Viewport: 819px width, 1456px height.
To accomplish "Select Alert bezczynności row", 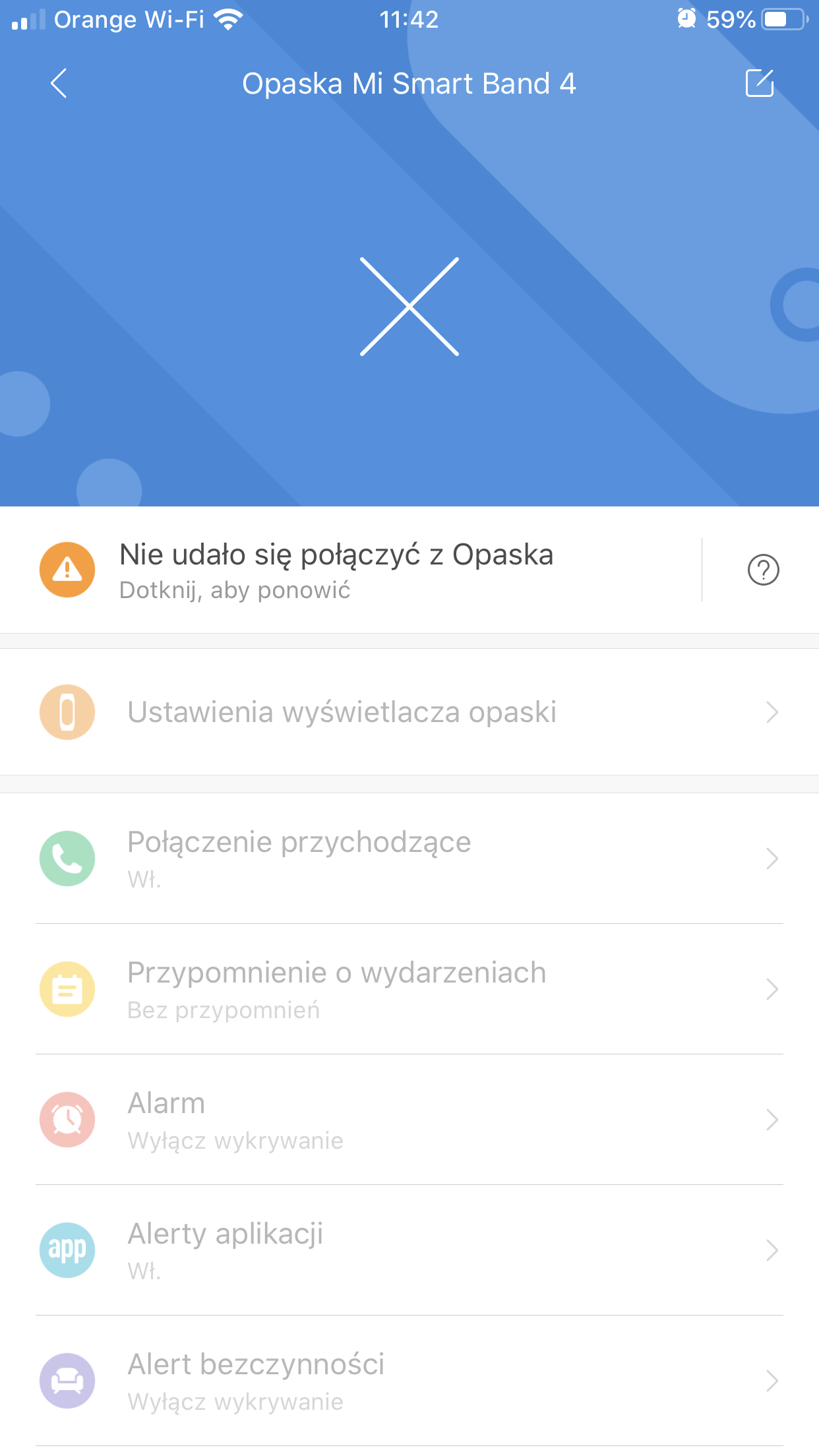I will (x=409, y=1380).
